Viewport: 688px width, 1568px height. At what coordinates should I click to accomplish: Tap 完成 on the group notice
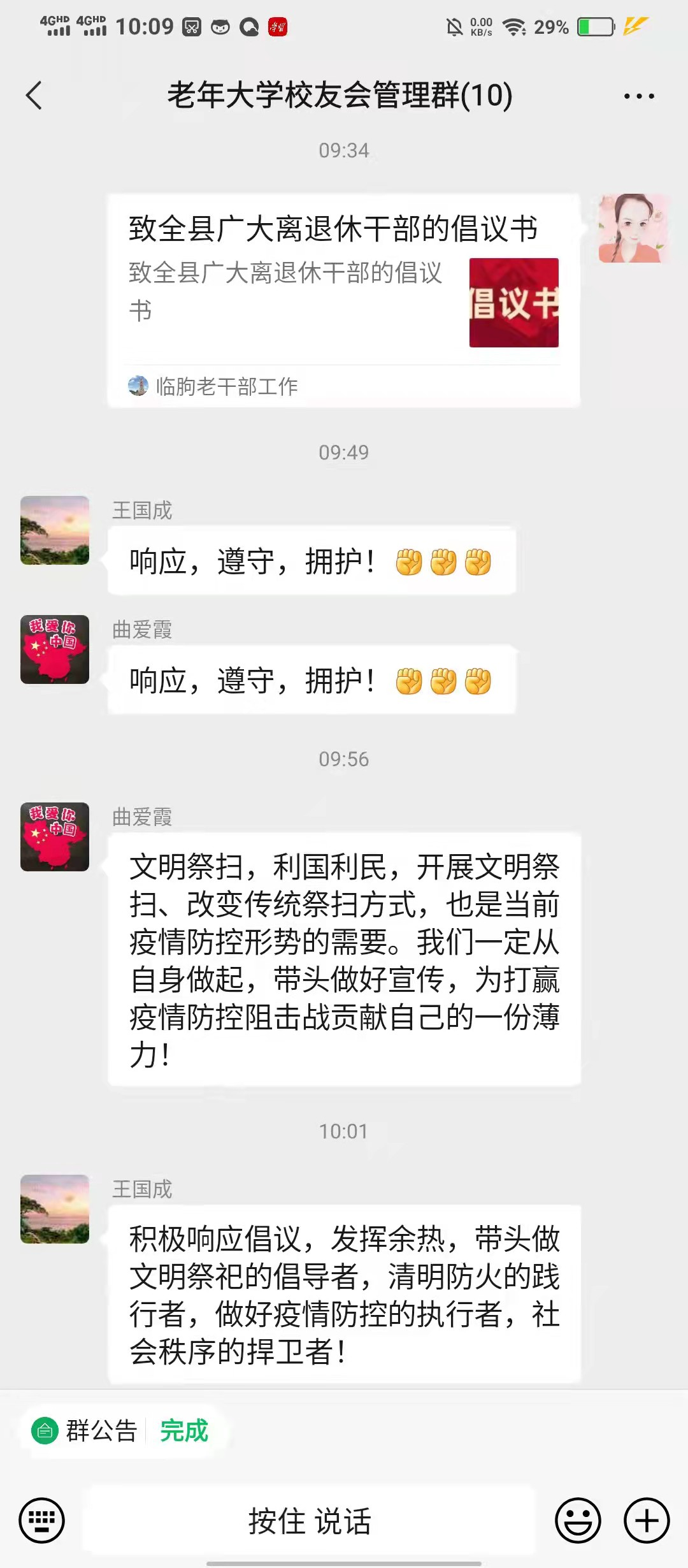(x=184, y=1431)
